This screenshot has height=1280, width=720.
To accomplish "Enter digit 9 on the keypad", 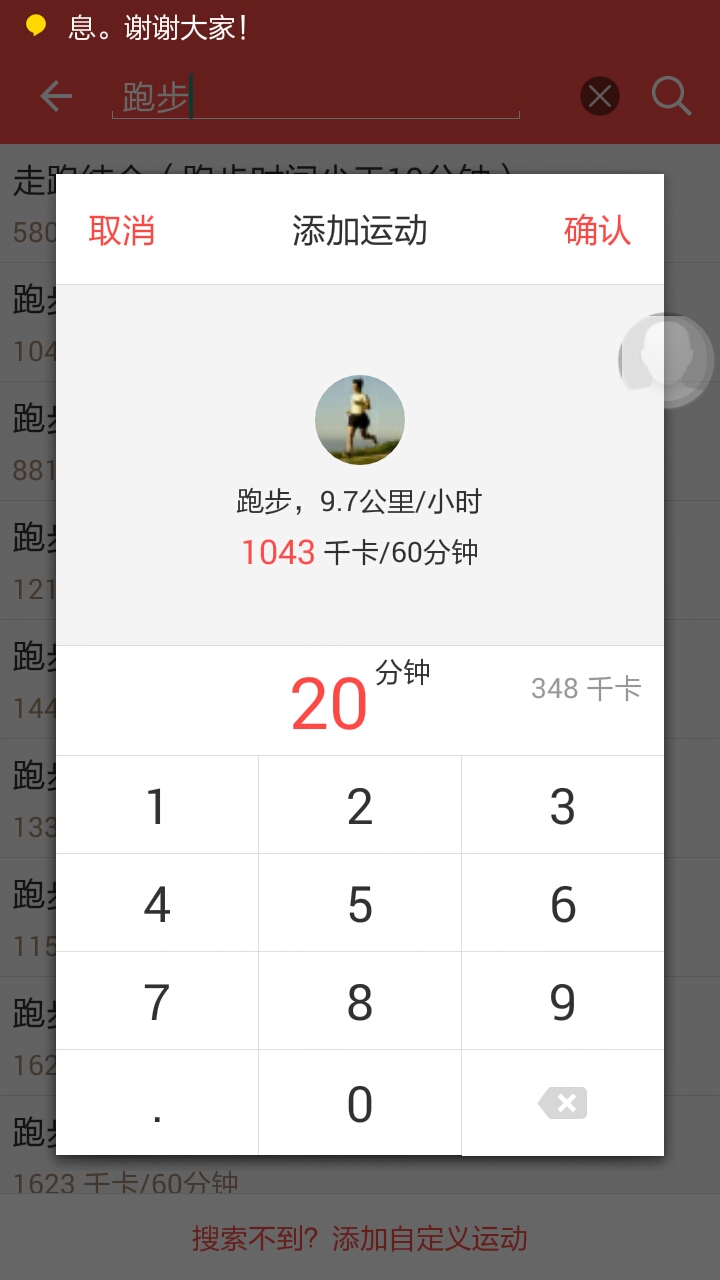I will (563, 1001).
